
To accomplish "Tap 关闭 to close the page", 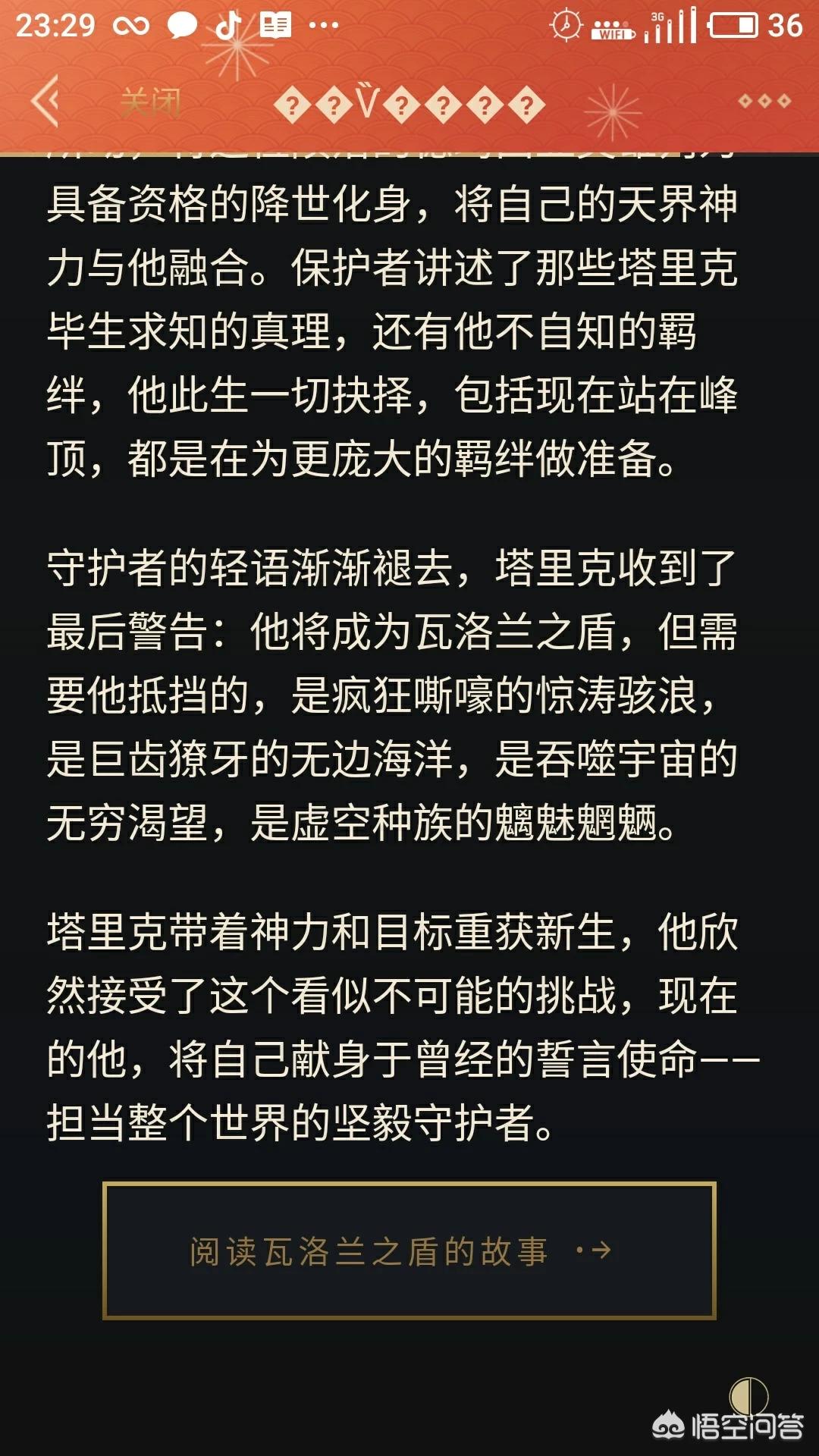I will (x=151, y=102).
